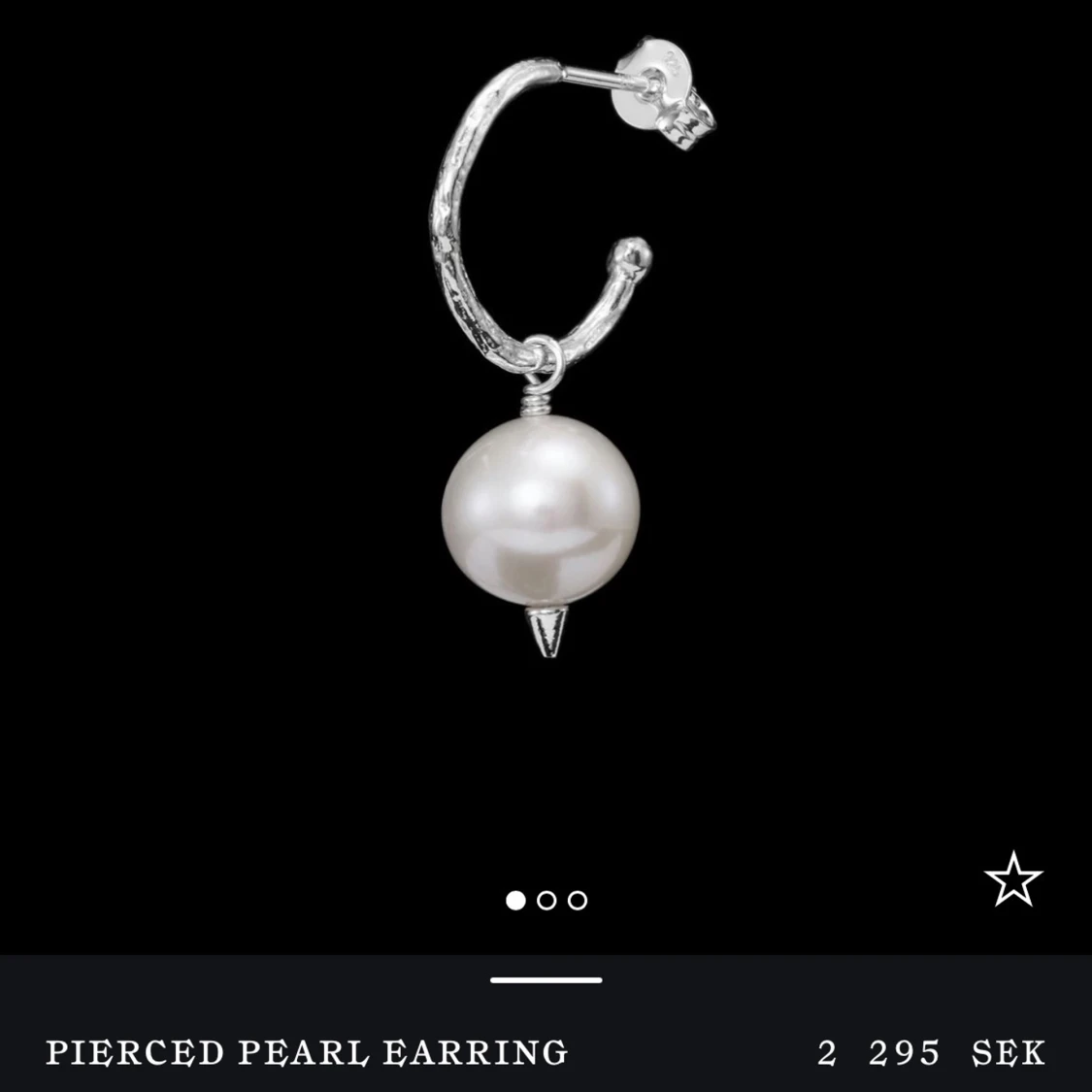Expand the product details sheet handle
The image size is (1092, 1092).
(x=546, y=980)
